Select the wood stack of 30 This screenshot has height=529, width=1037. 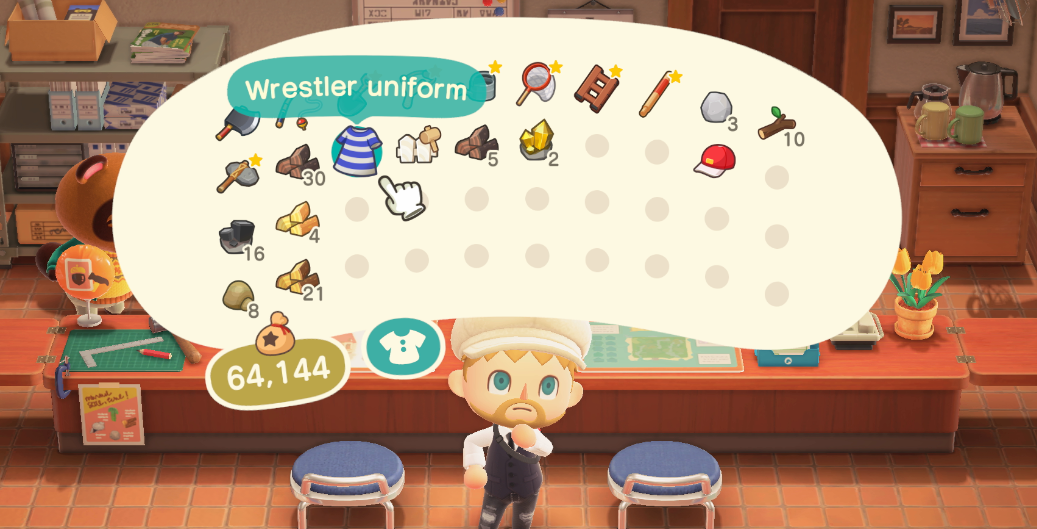click(x=295, y=162)
